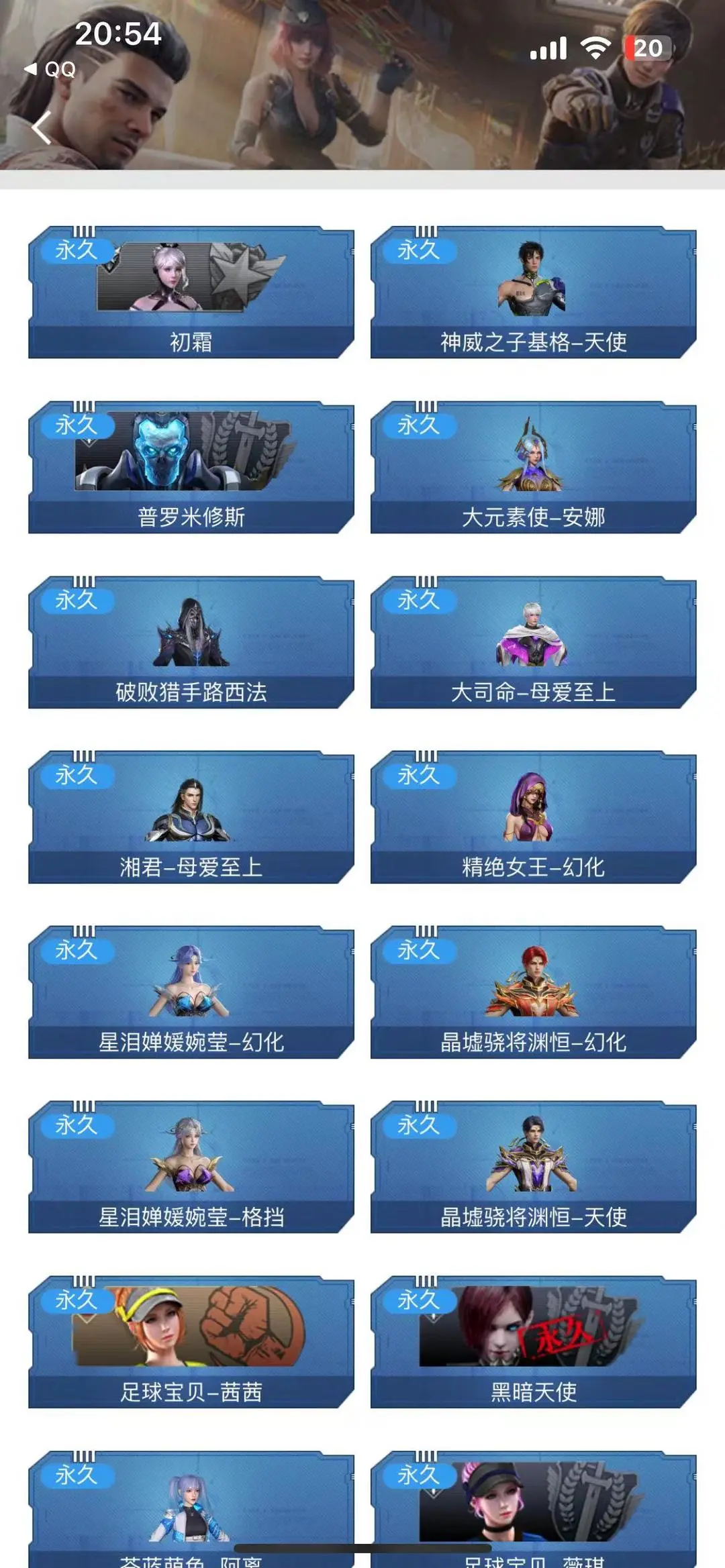View the 星泪婵媛婉莹–幻化 card
The width and height of the screenshot is (725, 1568).
tap(191, 993)
